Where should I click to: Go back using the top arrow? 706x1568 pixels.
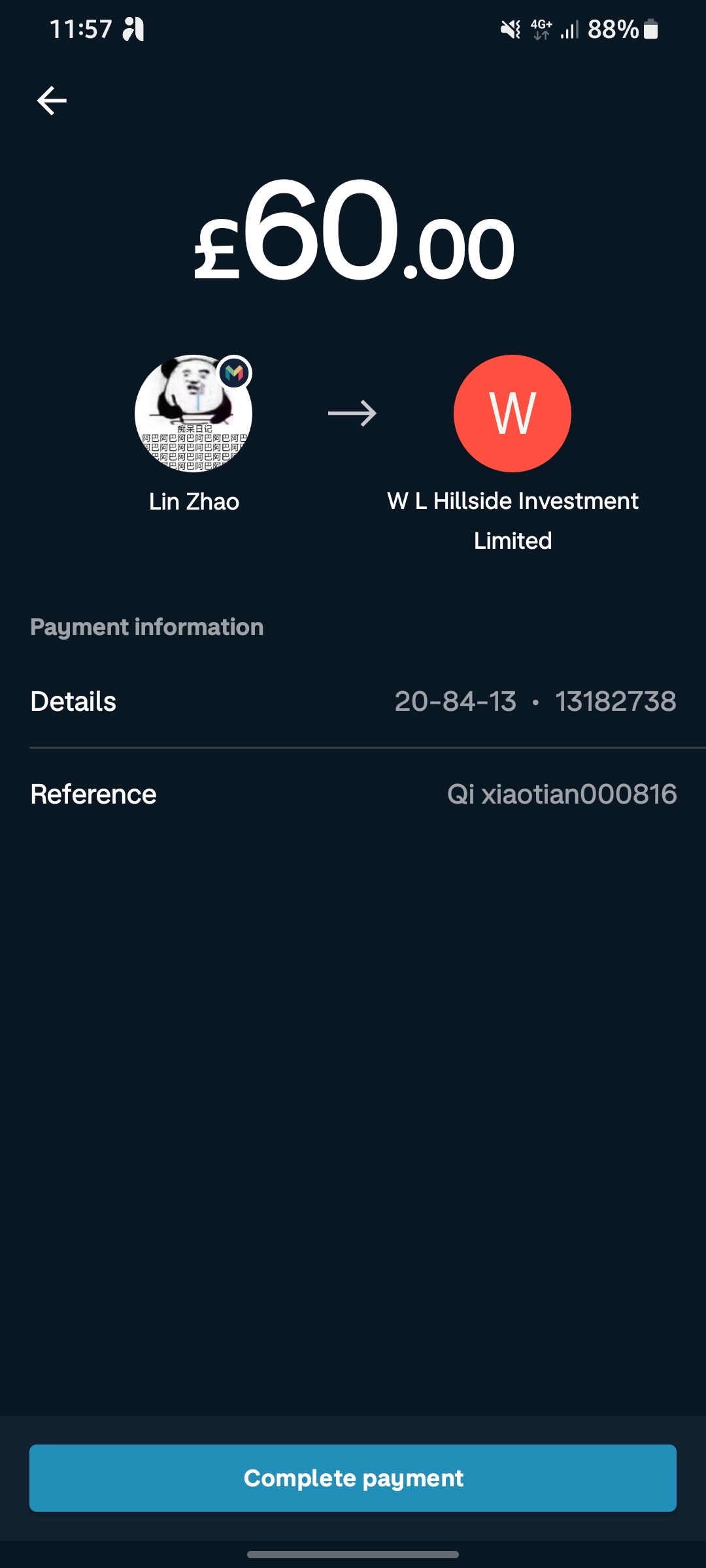pyautogui.click(x=52, y=101)
